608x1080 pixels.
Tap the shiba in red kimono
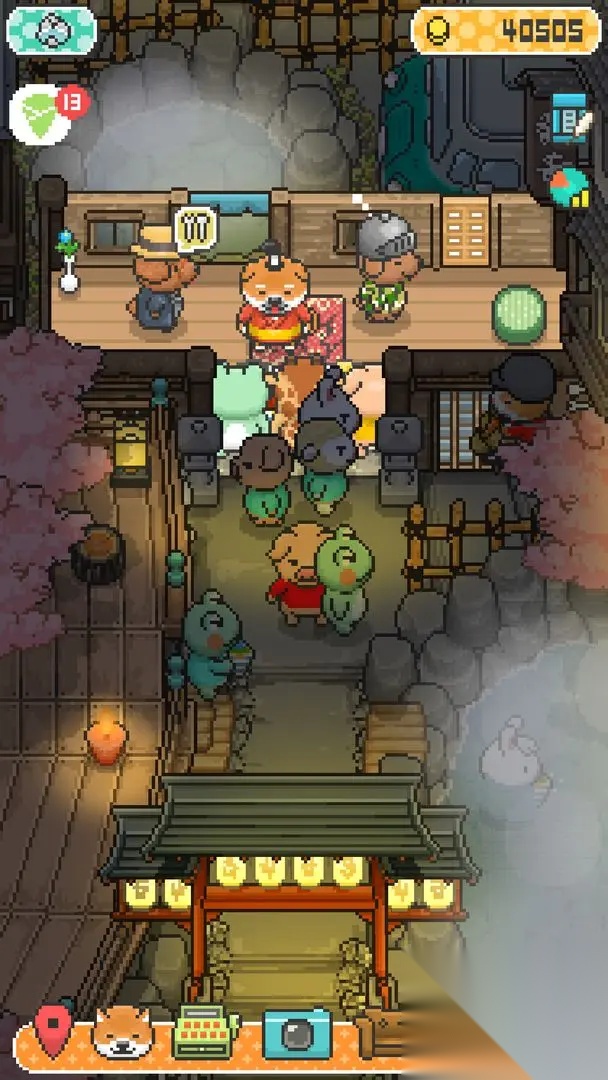pyautogui.click(x=275, y=303)
